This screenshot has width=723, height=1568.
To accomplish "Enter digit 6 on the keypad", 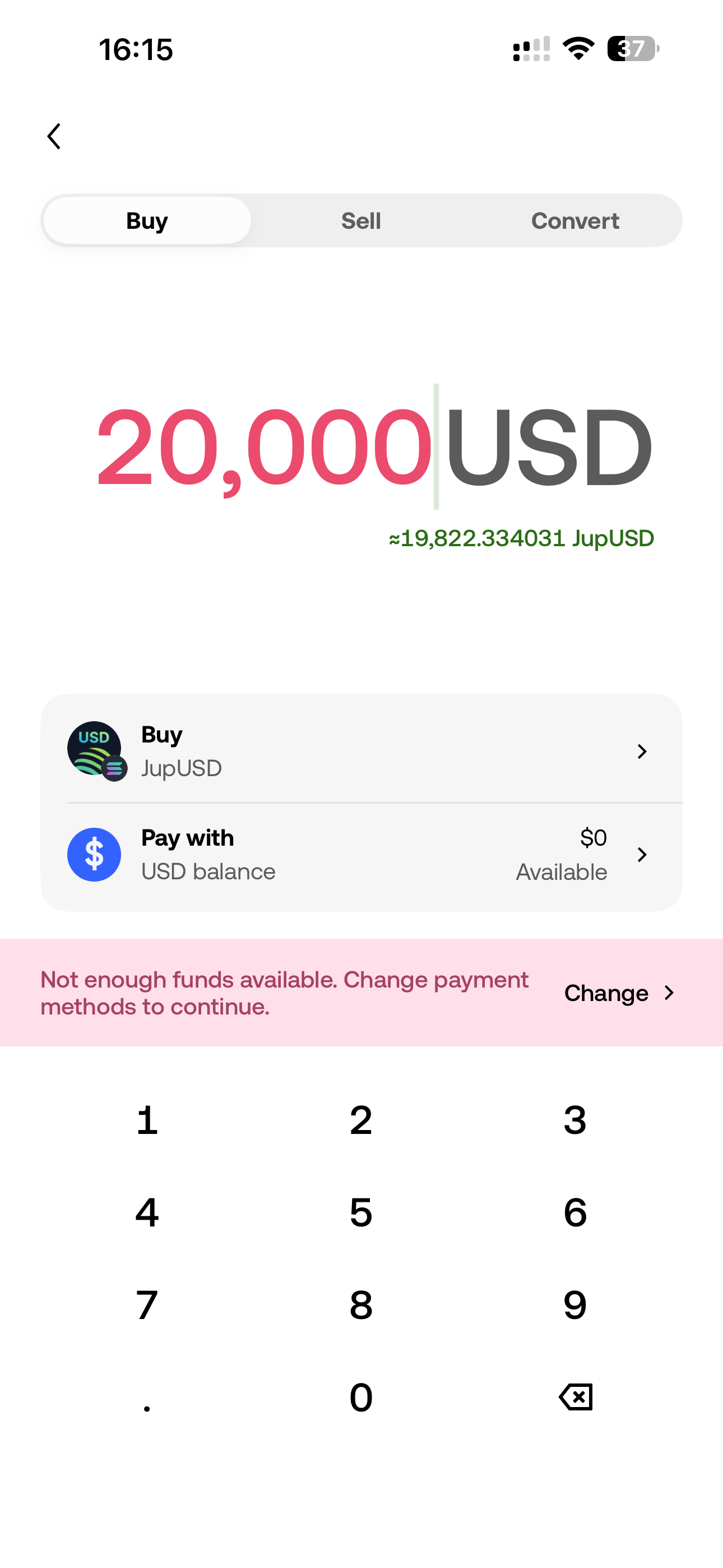I will click(574, 1212).
